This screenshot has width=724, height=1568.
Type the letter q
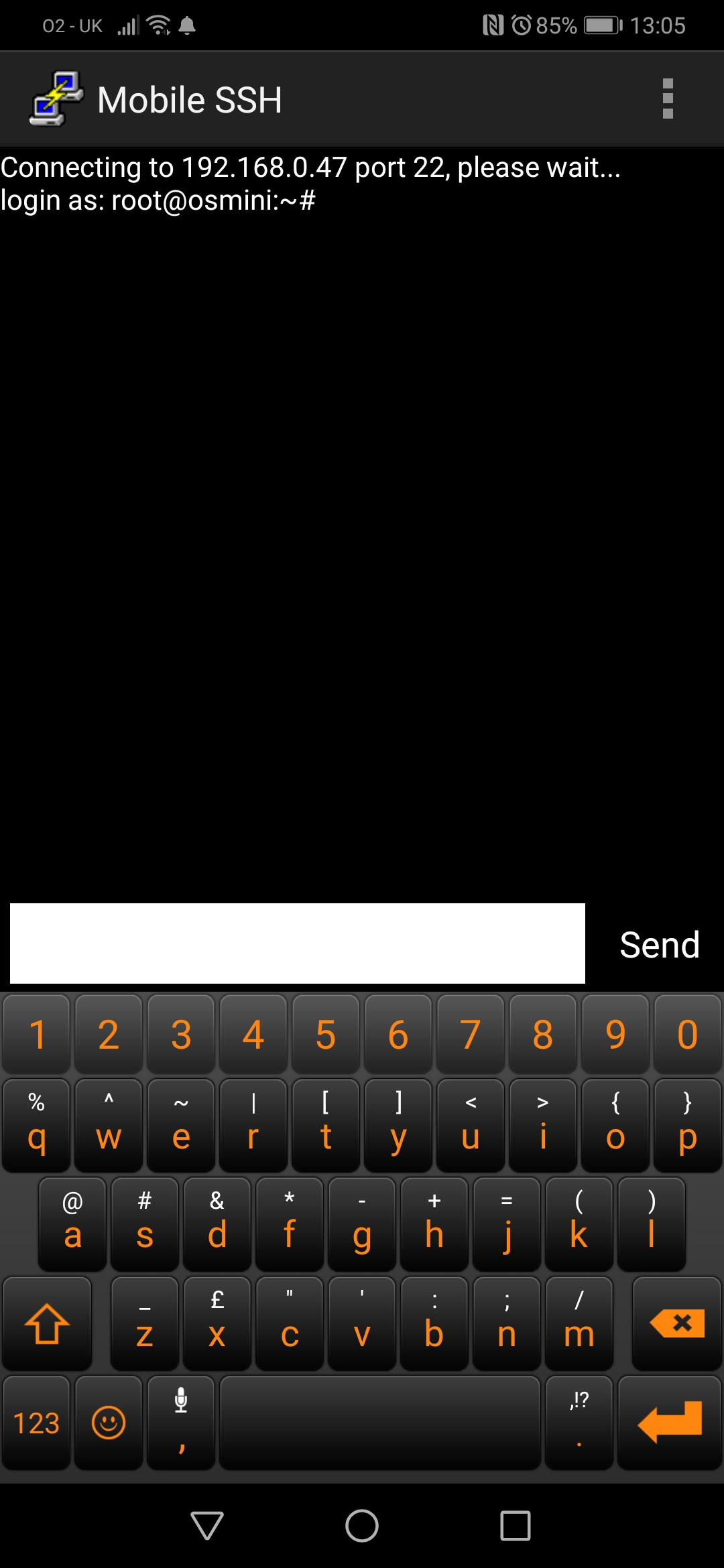pyautogui.click(x=36, y=1125)
